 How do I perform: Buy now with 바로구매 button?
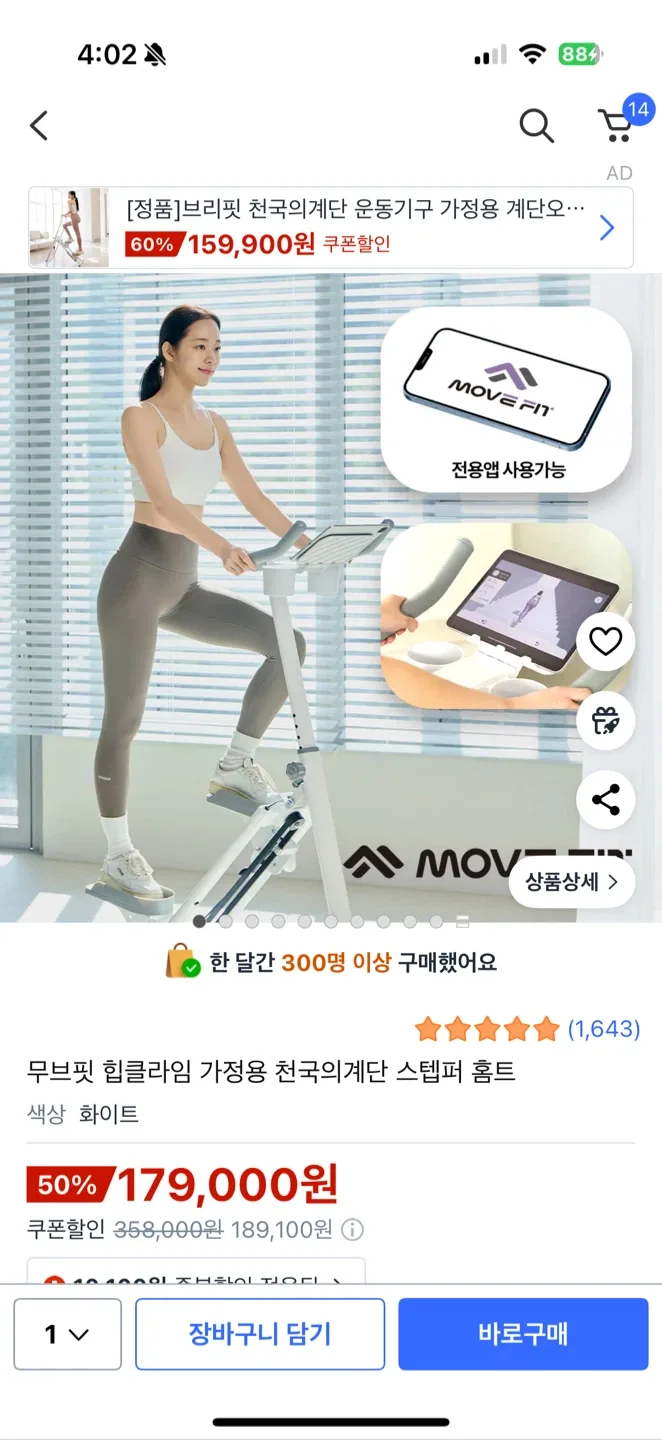[x=523, y=1334]
